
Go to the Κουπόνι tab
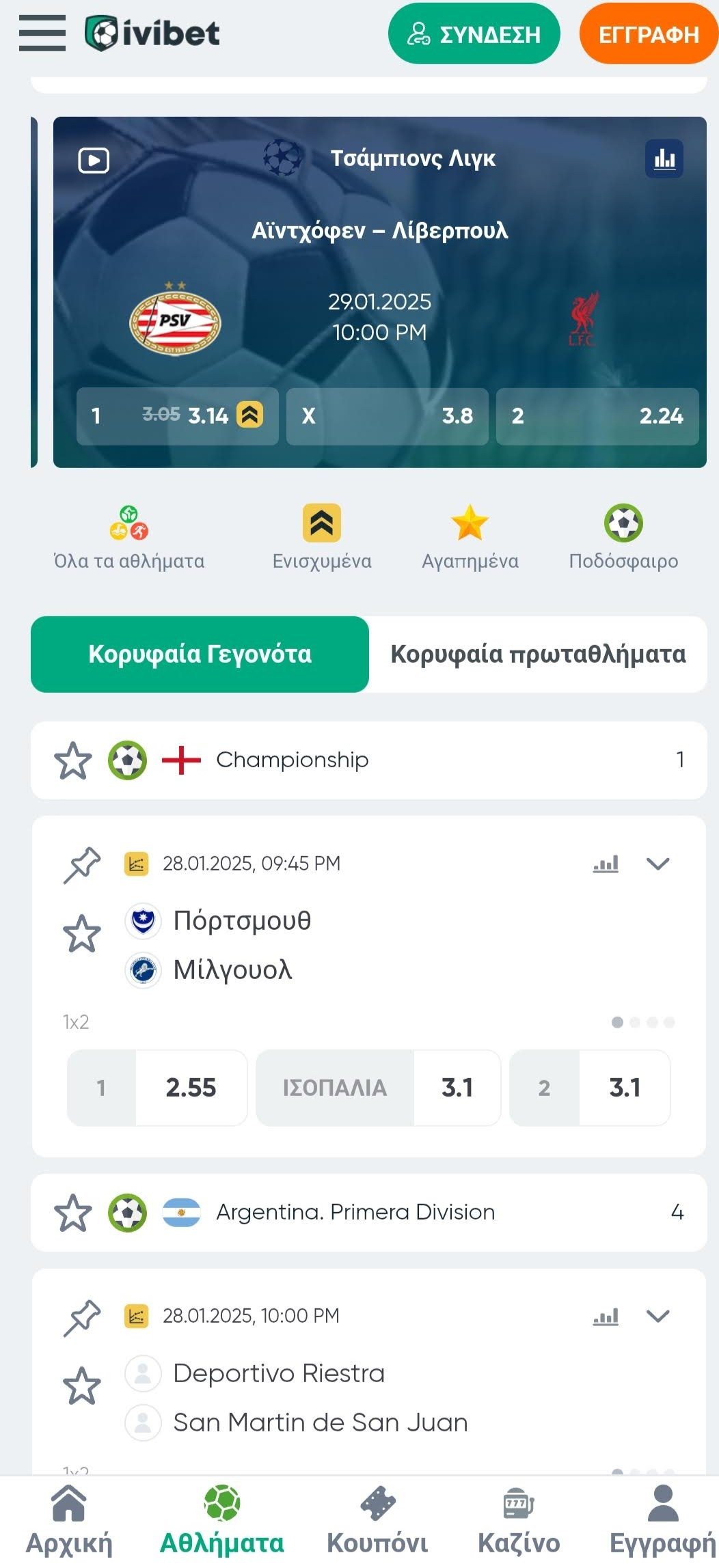tap(377, 1521)
